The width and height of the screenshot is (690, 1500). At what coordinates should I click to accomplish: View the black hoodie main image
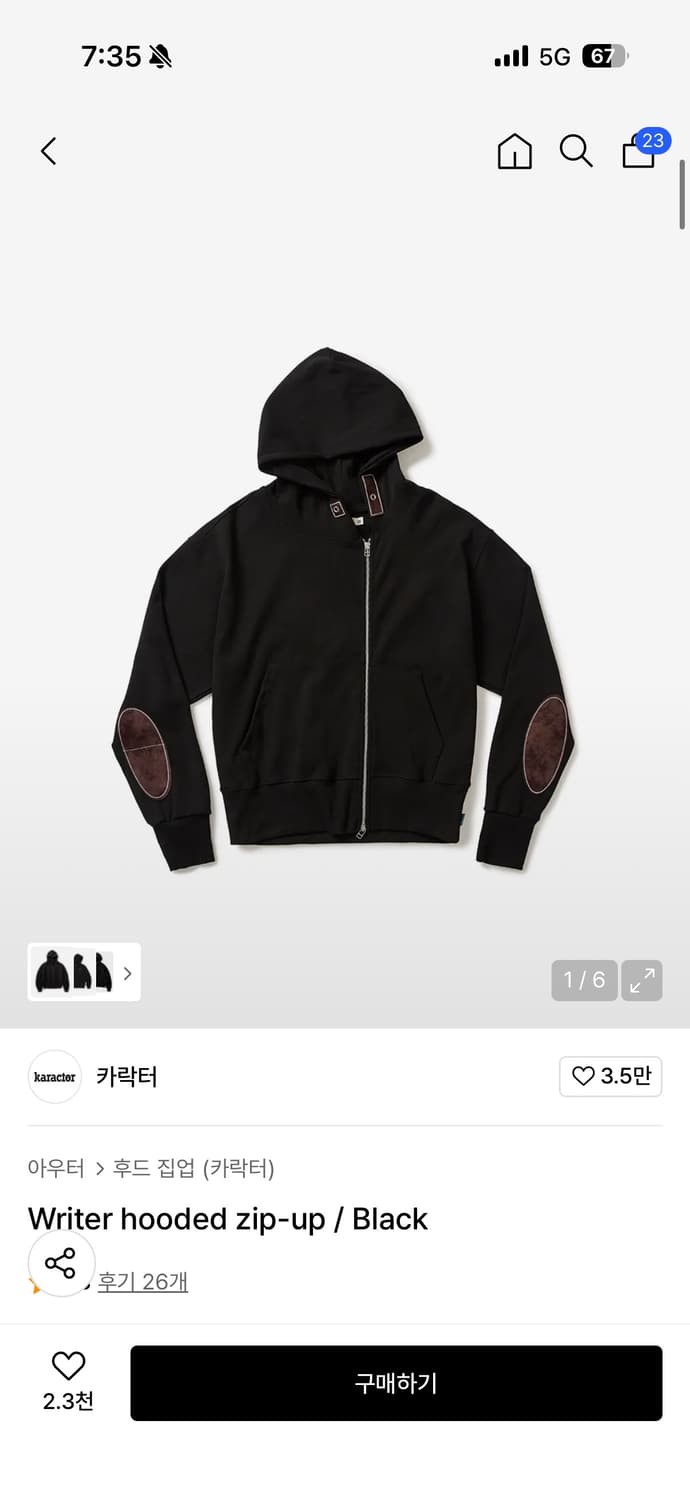pyautogui.click(x=344, y=610)
